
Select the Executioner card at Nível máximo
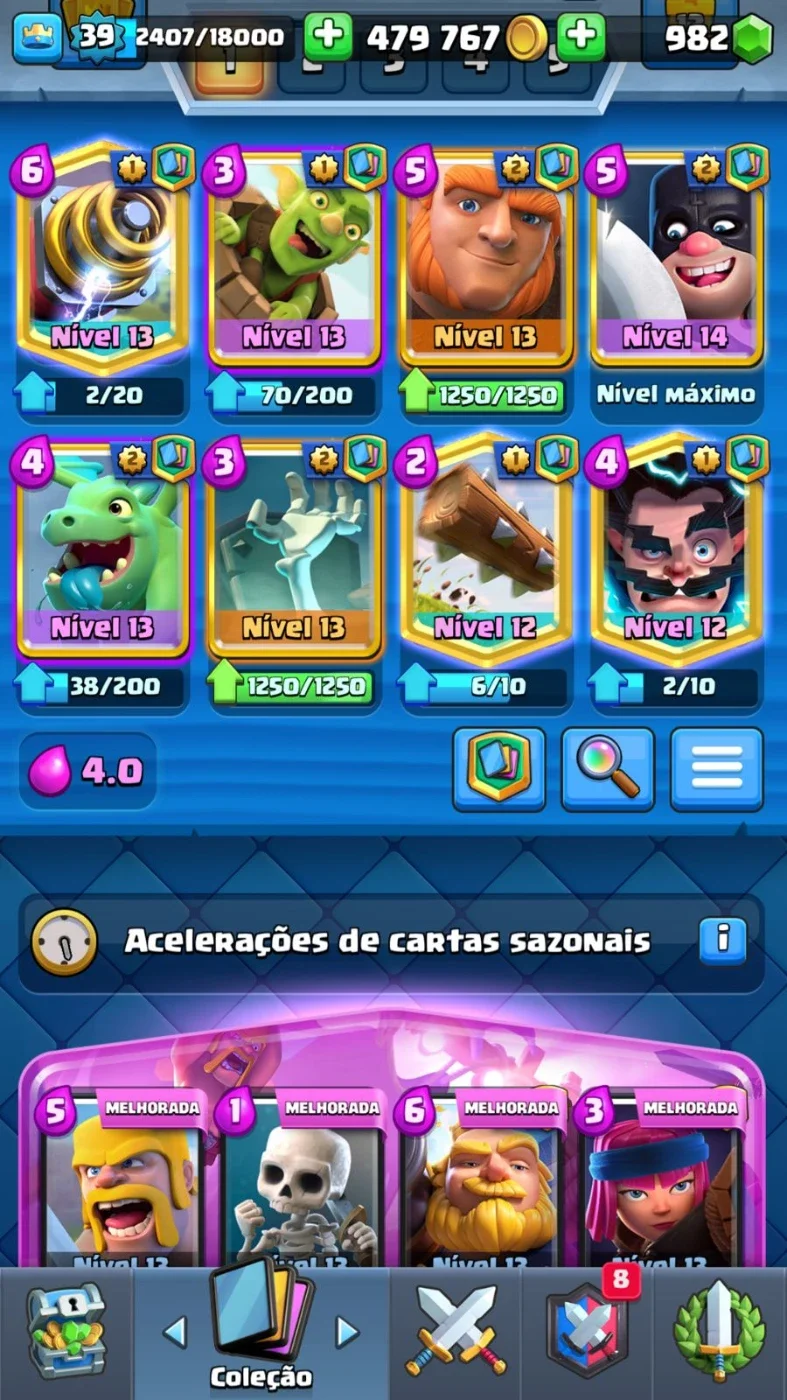[677, 258]
